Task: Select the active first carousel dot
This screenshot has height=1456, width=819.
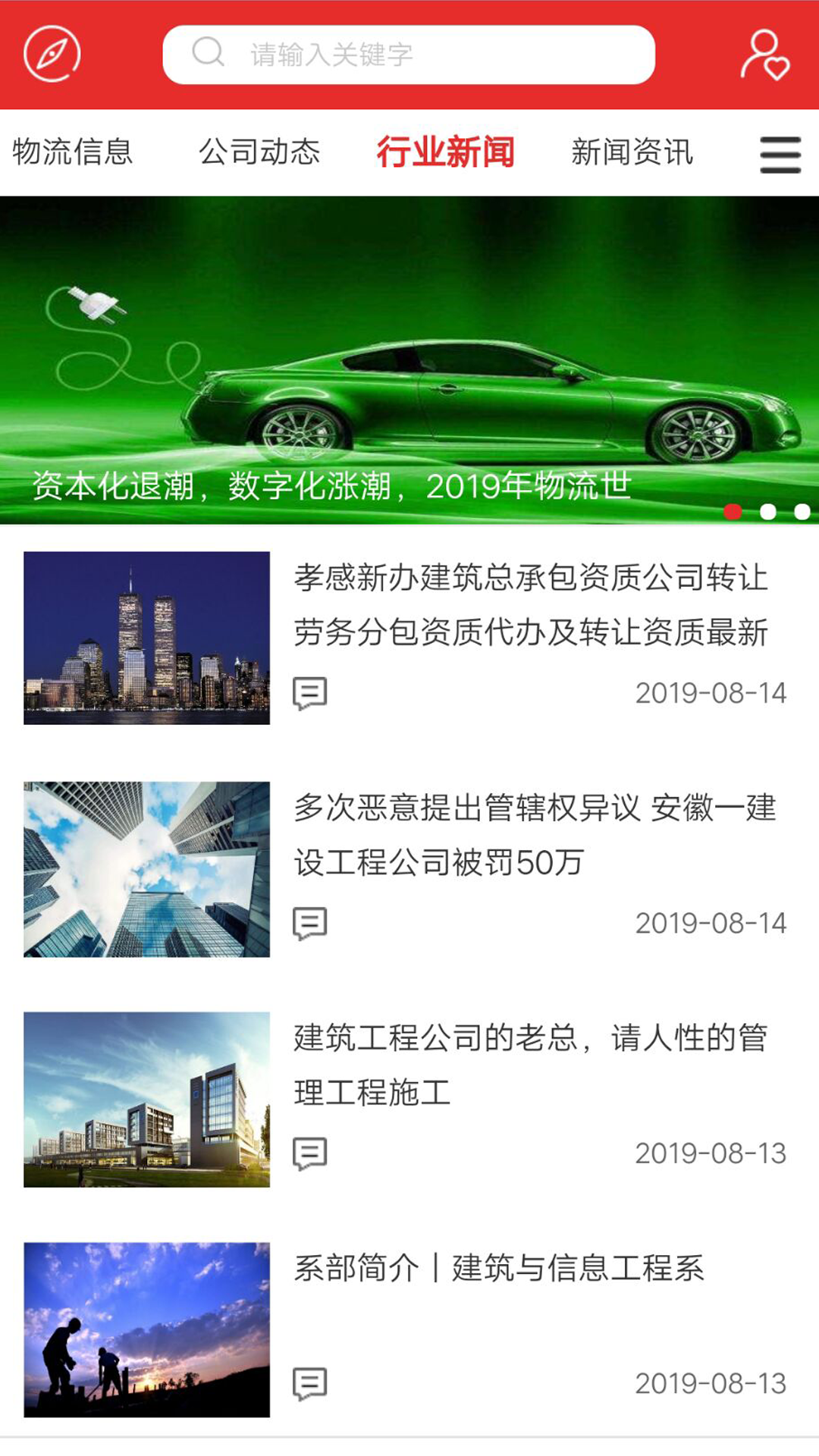Action: pyautogui.click(x=733, y=512)
